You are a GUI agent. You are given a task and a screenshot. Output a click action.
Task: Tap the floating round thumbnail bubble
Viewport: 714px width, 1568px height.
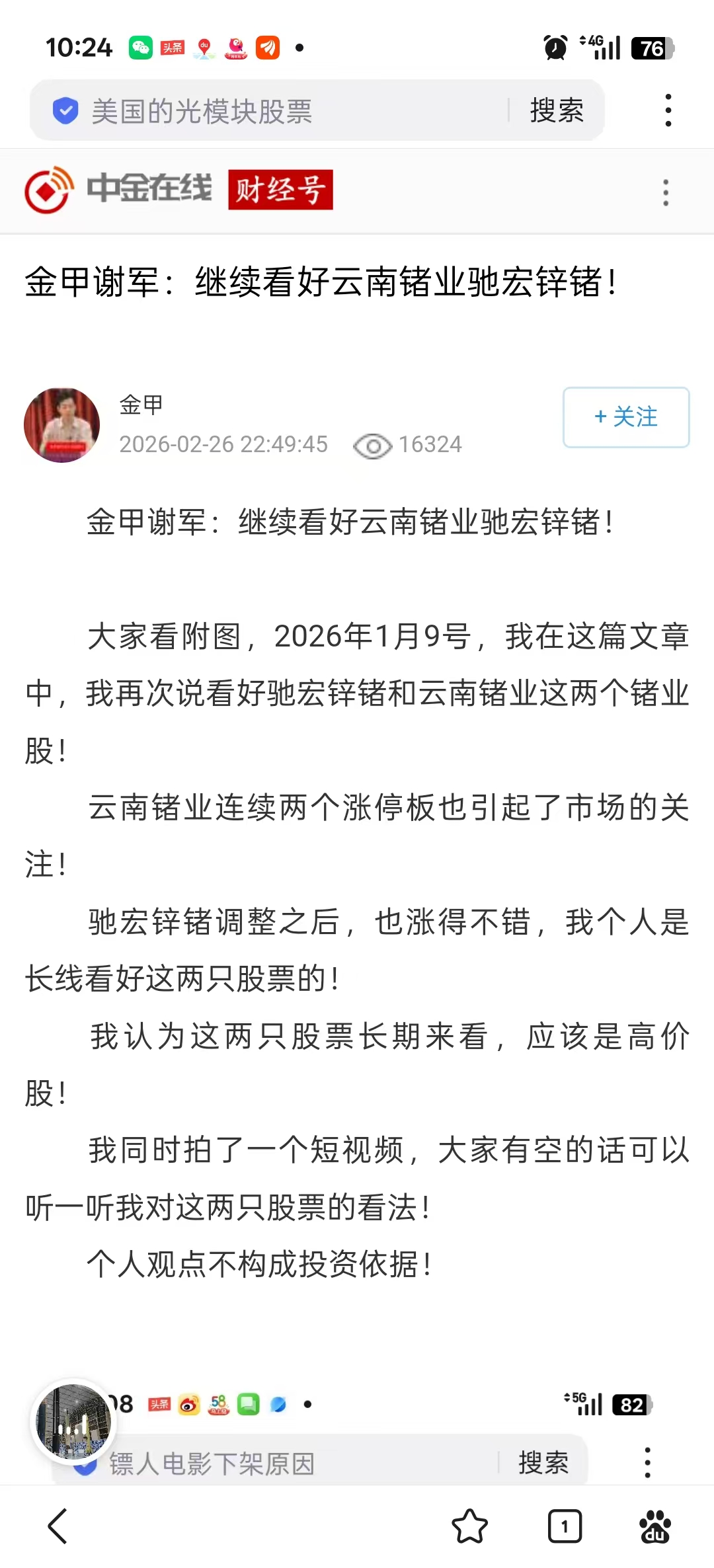click(x=73, y=1421)
